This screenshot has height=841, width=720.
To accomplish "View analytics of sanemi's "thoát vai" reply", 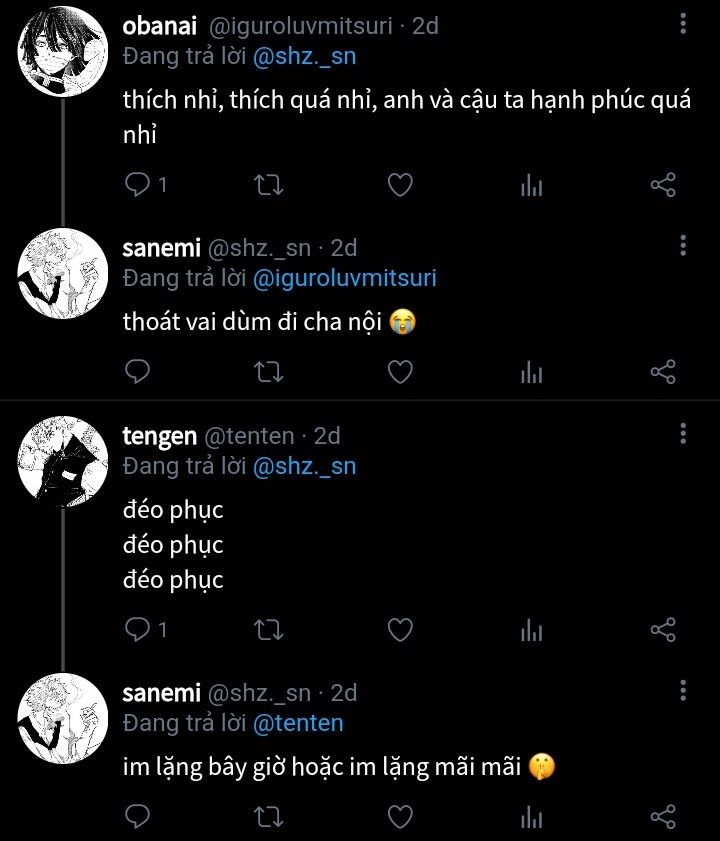I will (532, 372).
